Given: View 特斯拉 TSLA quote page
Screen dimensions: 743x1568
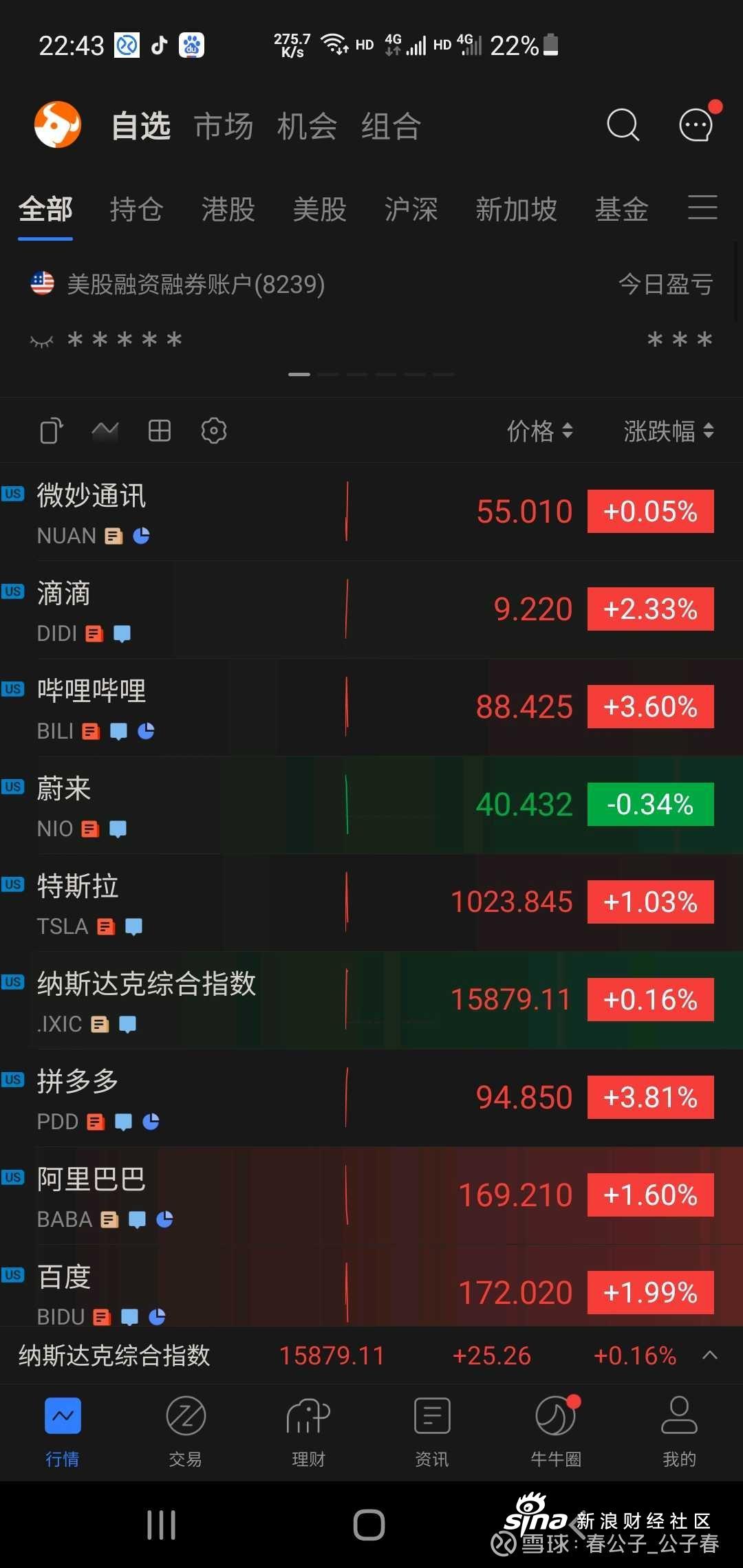Looking at the screenshot, I should pyautogui.click(x=371, y=903).
